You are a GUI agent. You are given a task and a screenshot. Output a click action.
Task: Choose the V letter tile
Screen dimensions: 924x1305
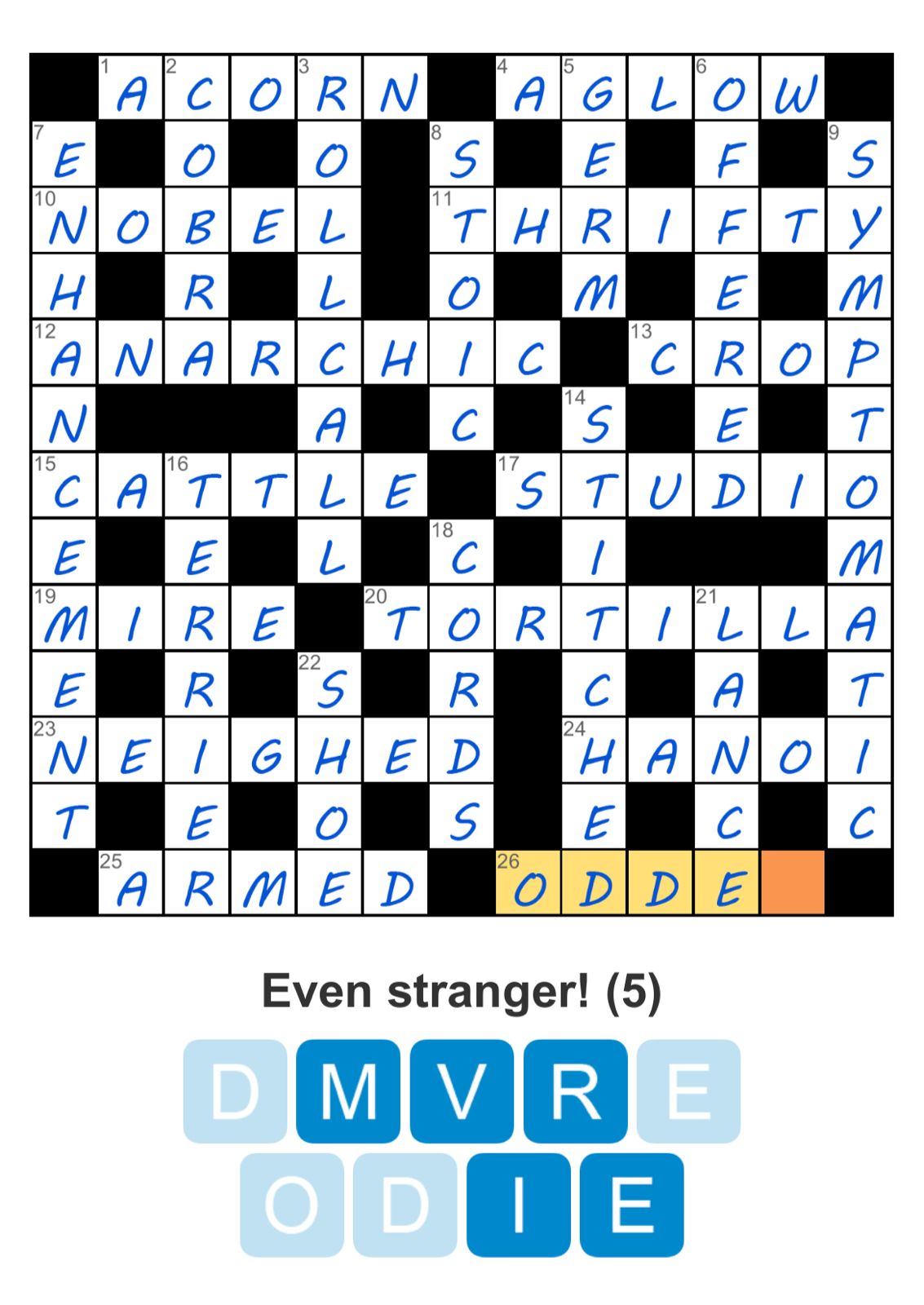462,1091
